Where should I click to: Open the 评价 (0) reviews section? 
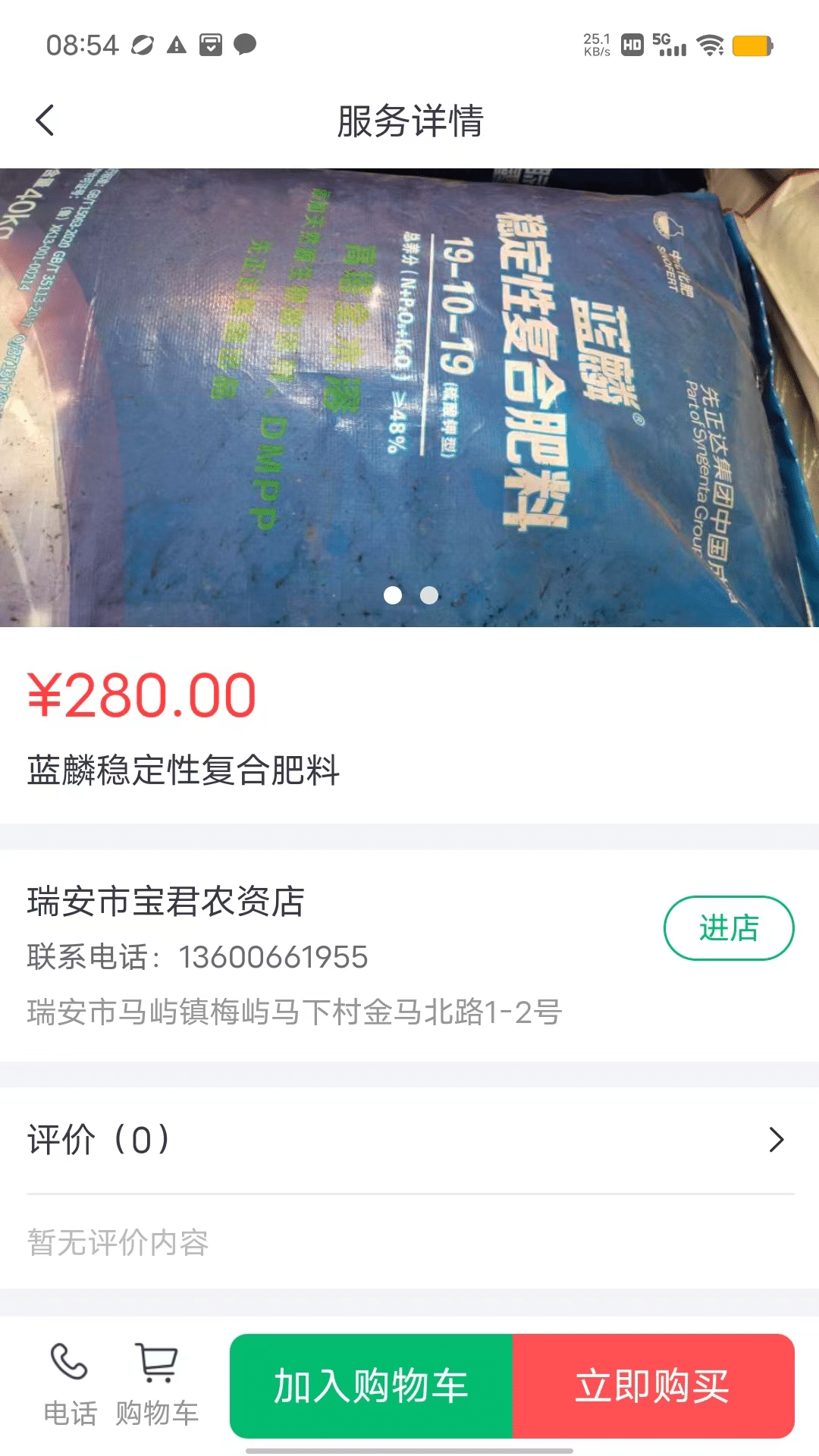click(409, 1140)
